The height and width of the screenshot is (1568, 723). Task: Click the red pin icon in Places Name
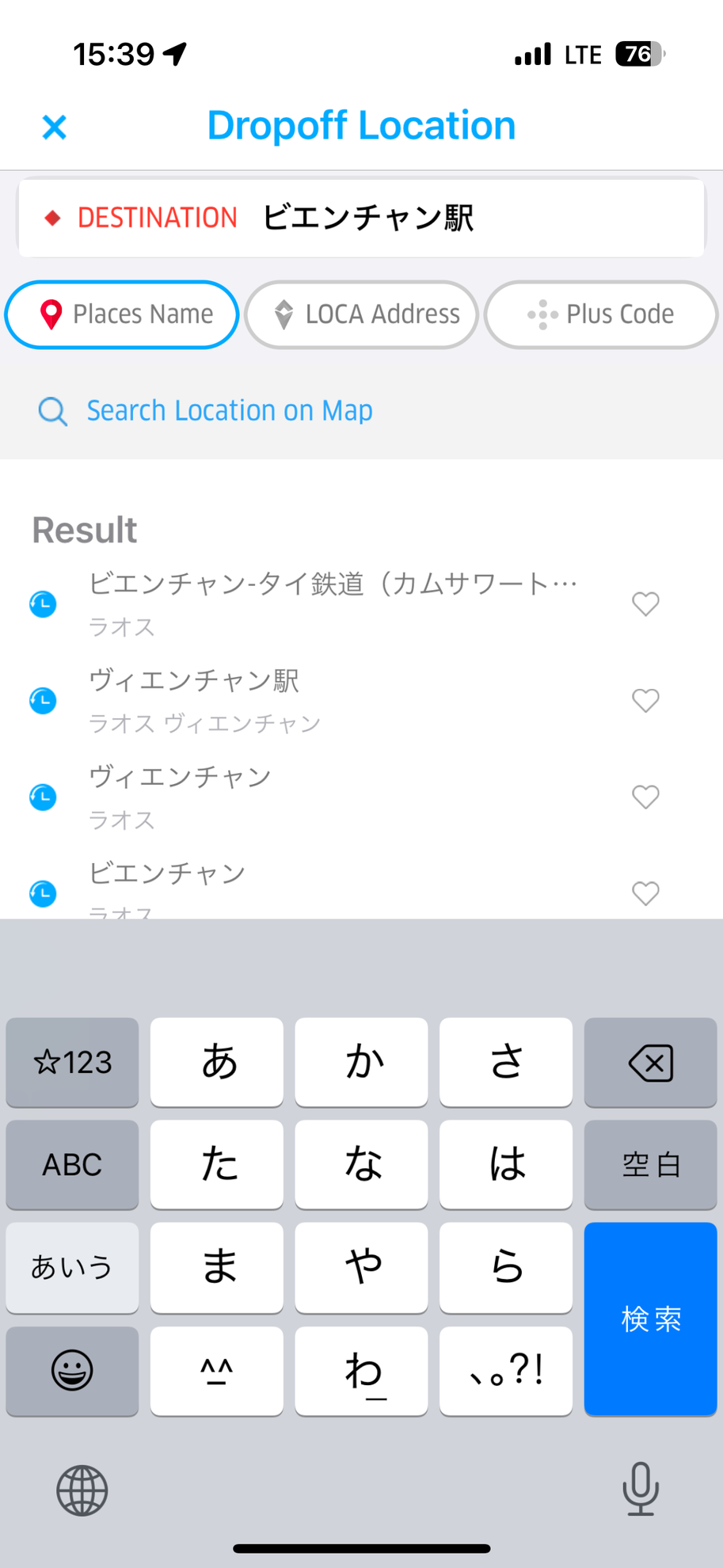click(50, 314)
